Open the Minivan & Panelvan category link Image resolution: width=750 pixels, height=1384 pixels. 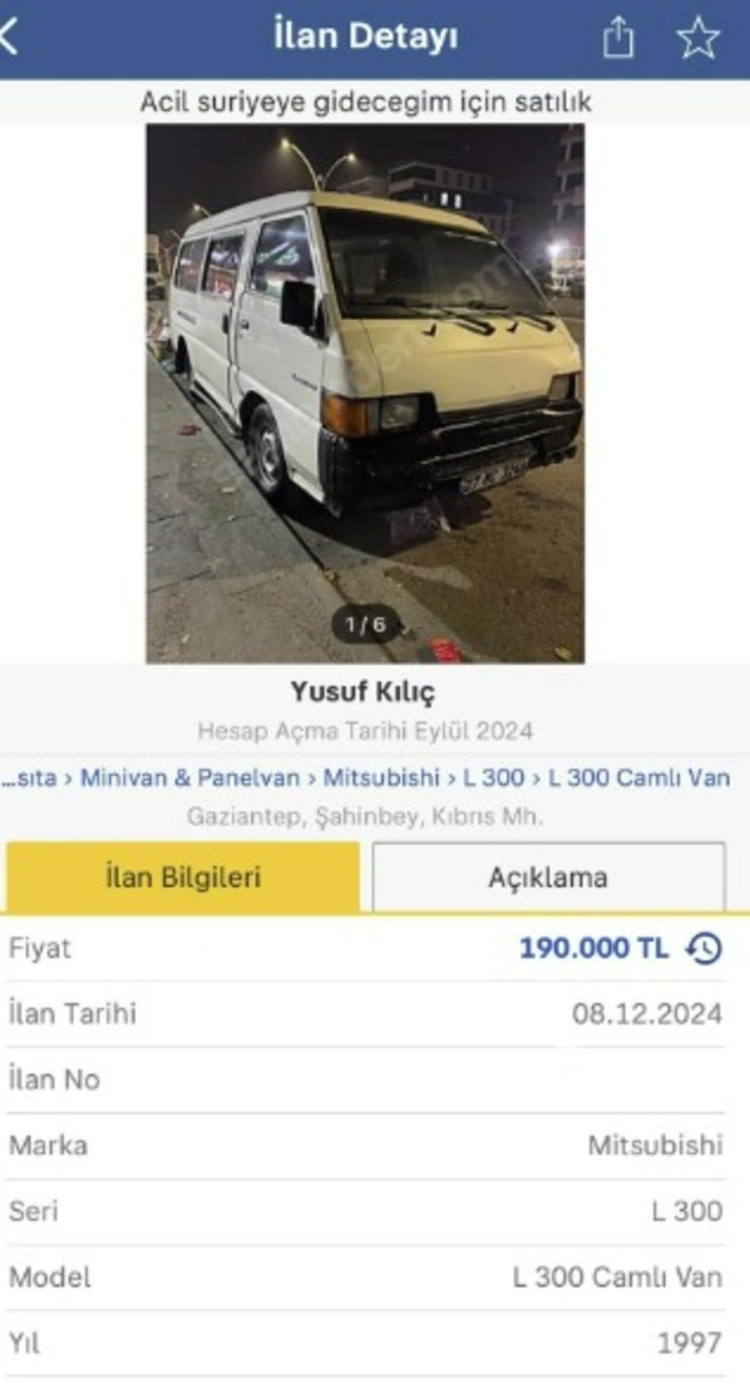tap(189, 777)
